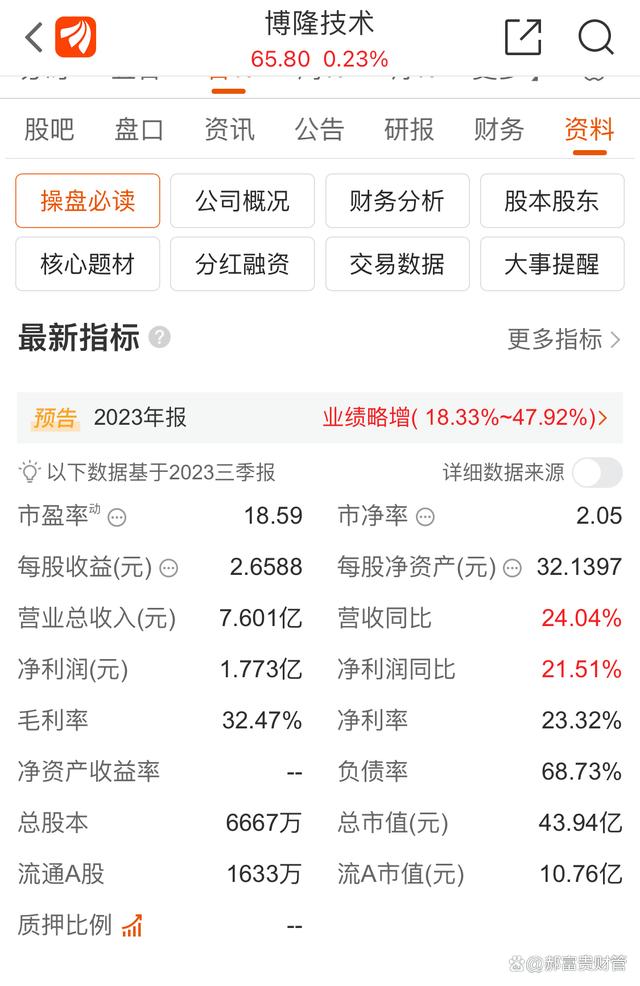Open 更多指标 link
Image resolution: width=640 pixels, height=986 pixels.
pos(564,339)
